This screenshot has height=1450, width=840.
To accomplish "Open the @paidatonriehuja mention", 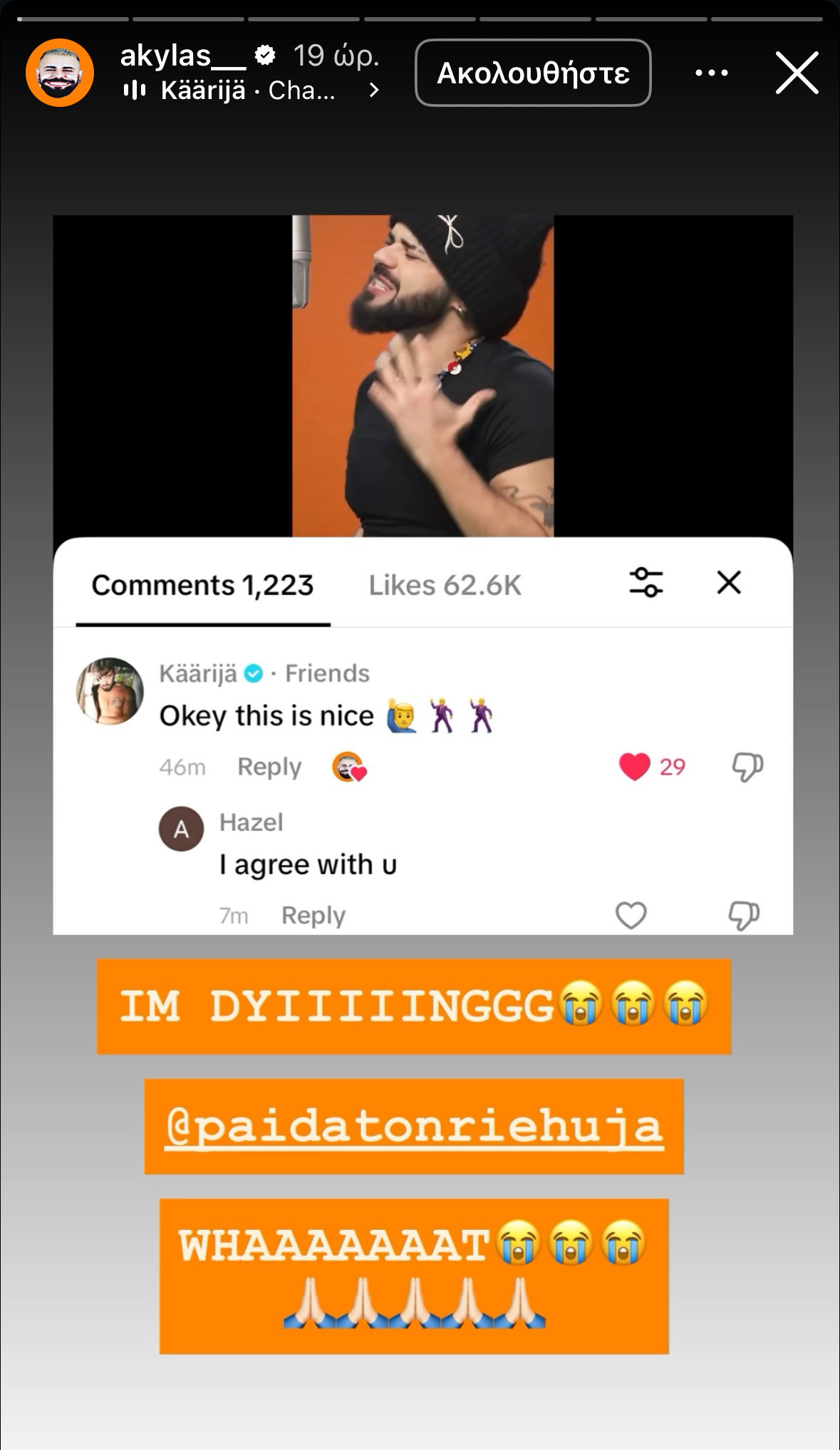I will [x=414, y=1127].
